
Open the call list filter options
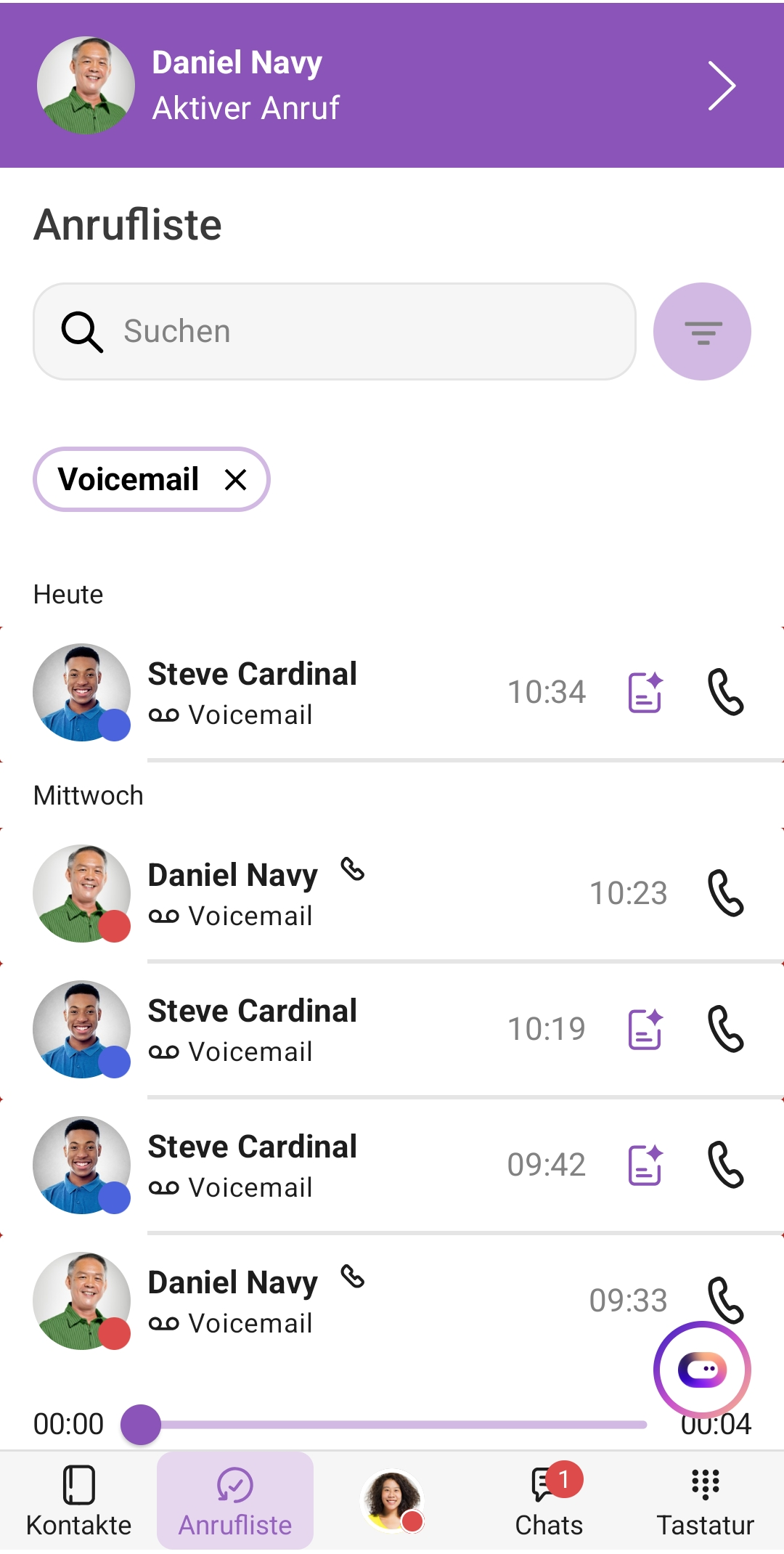pos(701,331)
